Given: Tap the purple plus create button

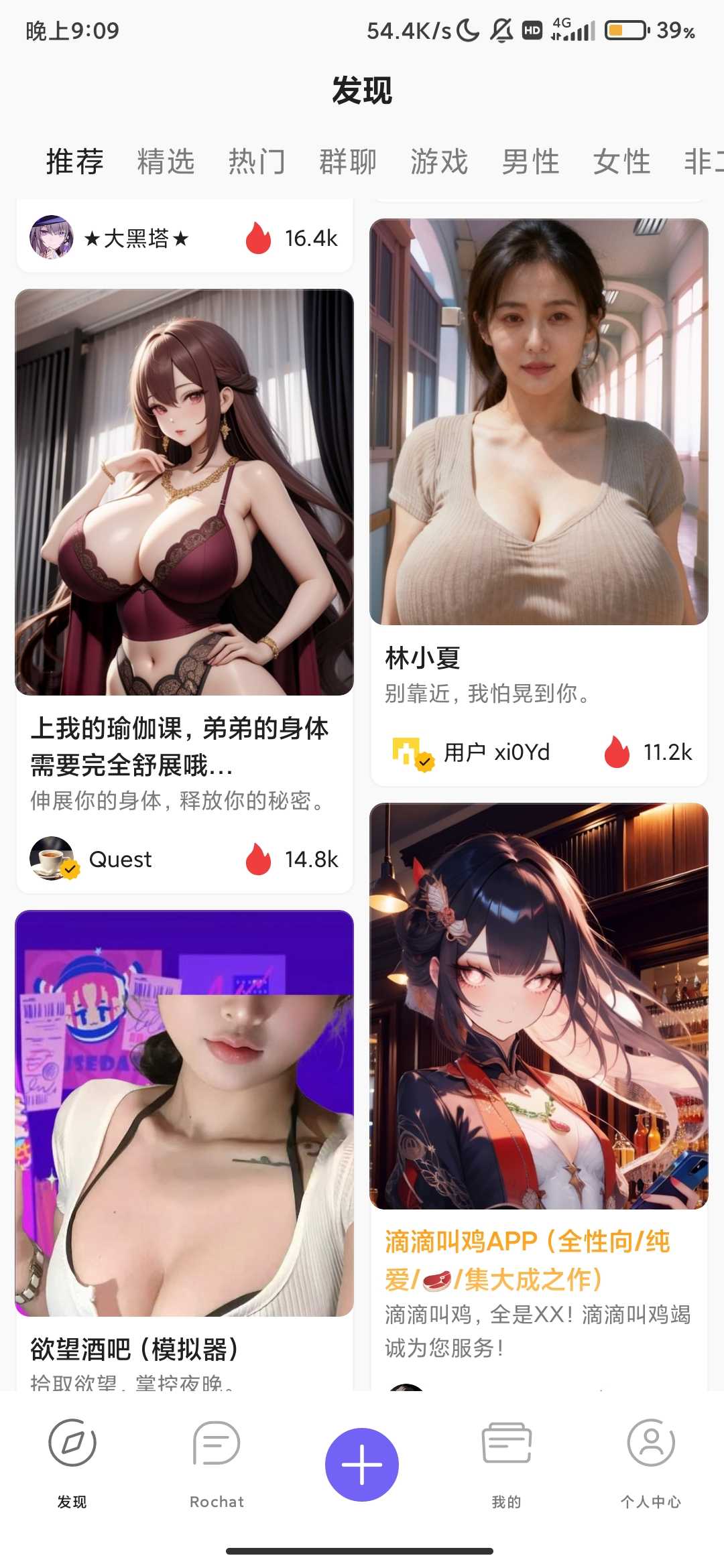Looking at the screenshot, I should coord(362,1464).
